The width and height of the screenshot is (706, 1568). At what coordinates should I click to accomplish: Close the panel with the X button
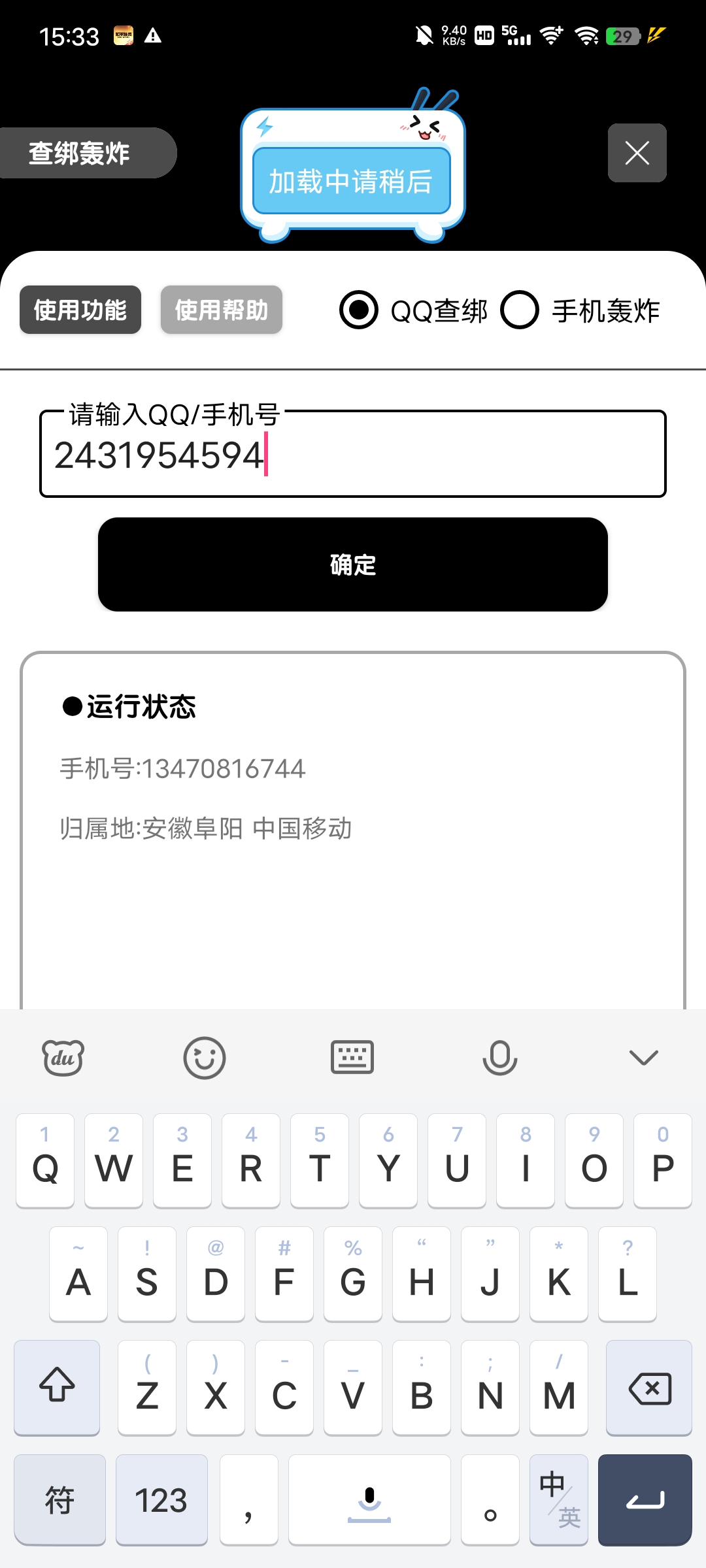[x=637, y=153]
